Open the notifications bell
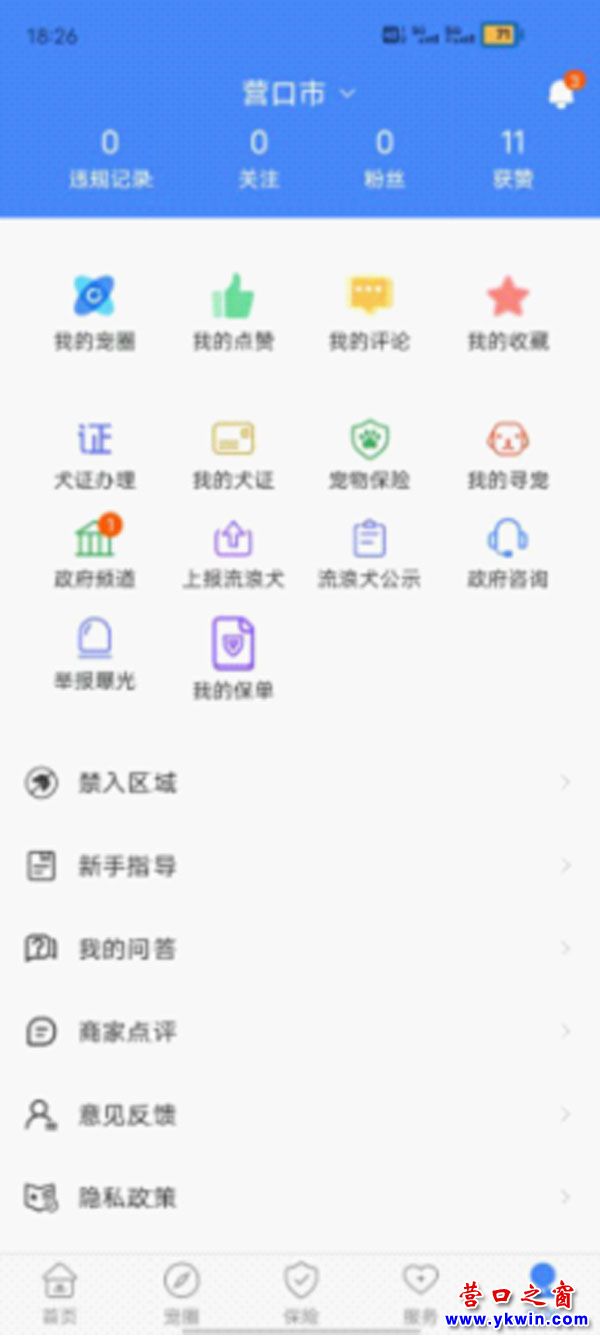Screen dimensions: 600x1337 [562, 94]
